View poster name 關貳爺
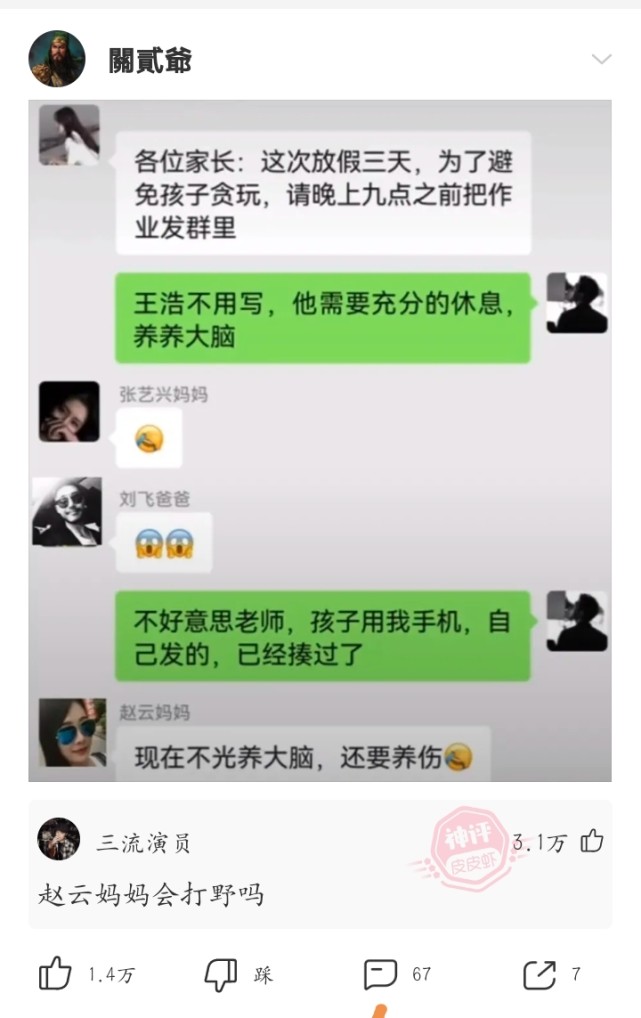This screenshot has height=1018, width=641. pos(150,61)
